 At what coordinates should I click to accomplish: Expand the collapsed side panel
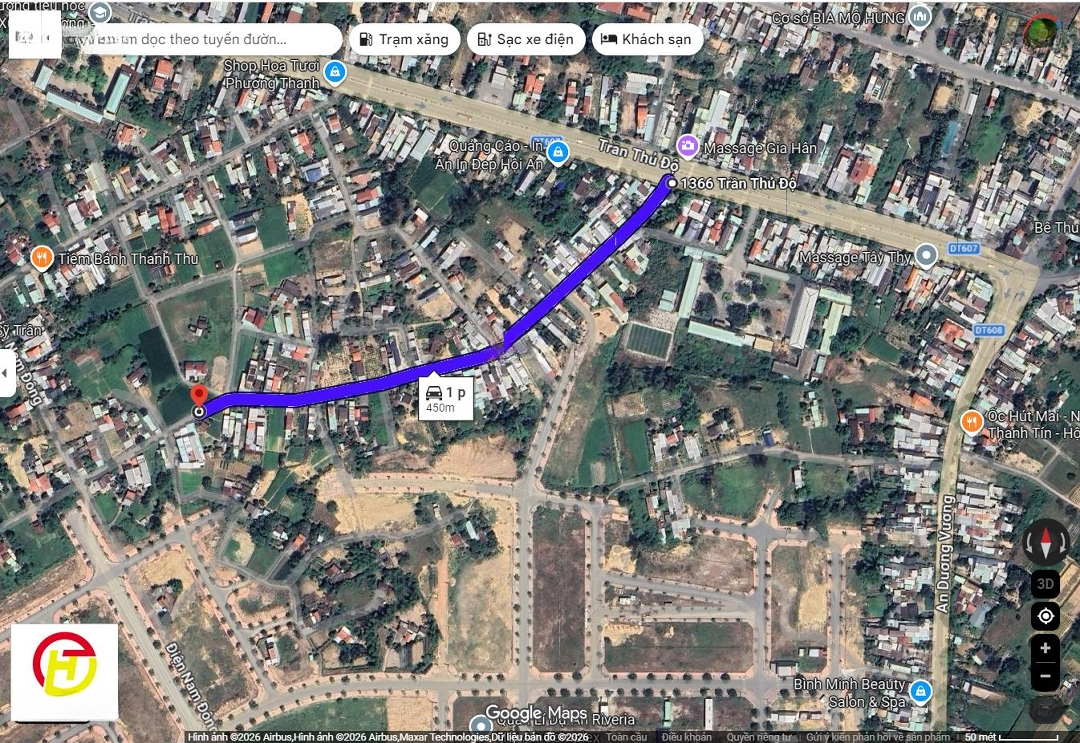pos(5,372)
